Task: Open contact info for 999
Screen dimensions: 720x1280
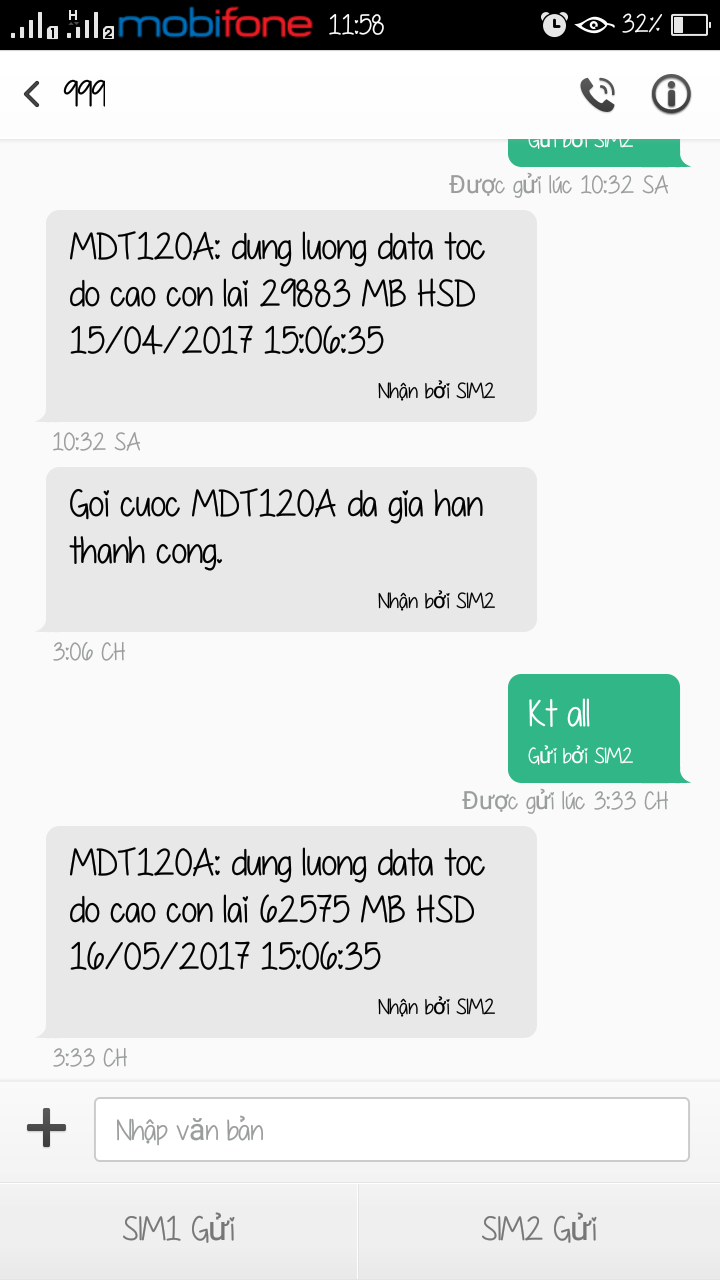Action: (671, 94)
